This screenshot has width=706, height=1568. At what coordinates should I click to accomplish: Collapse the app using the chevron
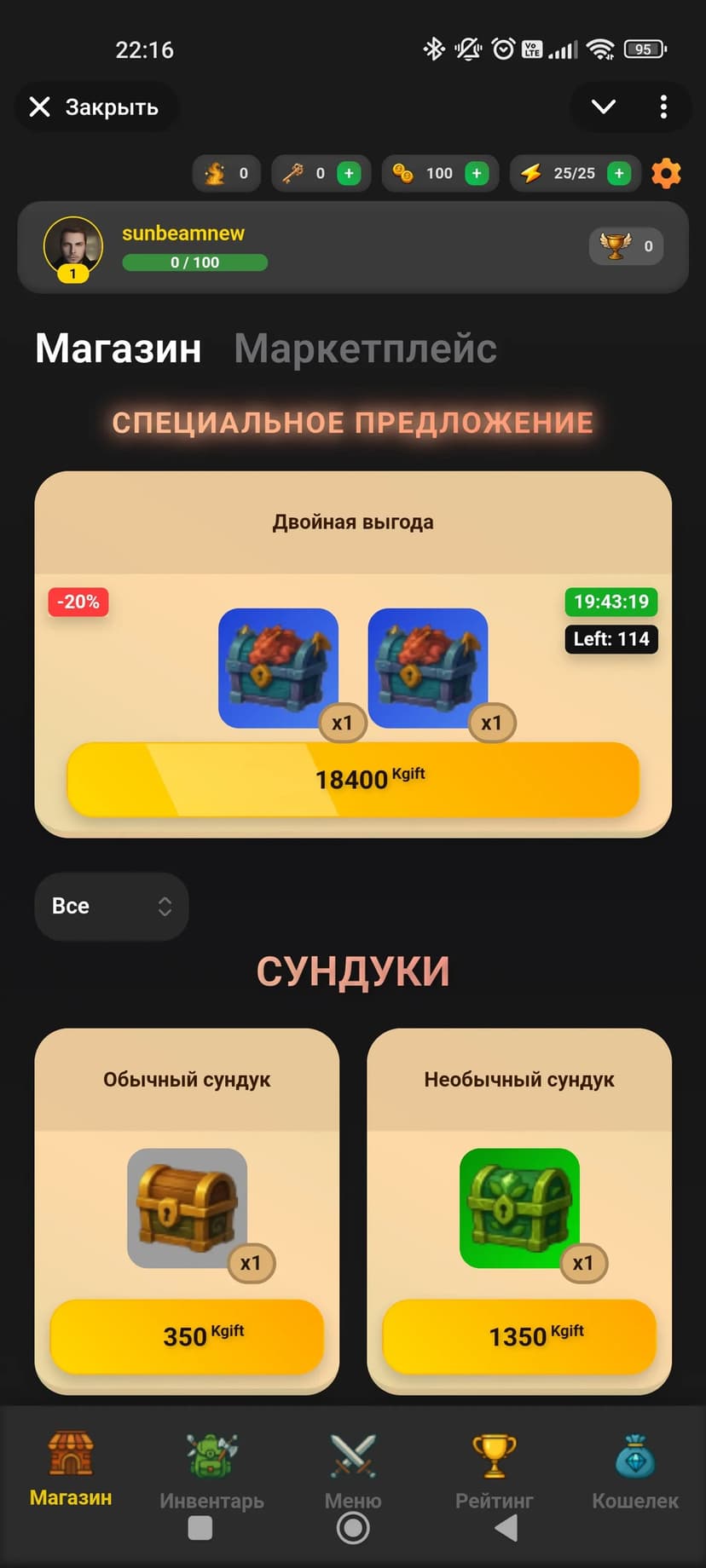coord(603,107)
